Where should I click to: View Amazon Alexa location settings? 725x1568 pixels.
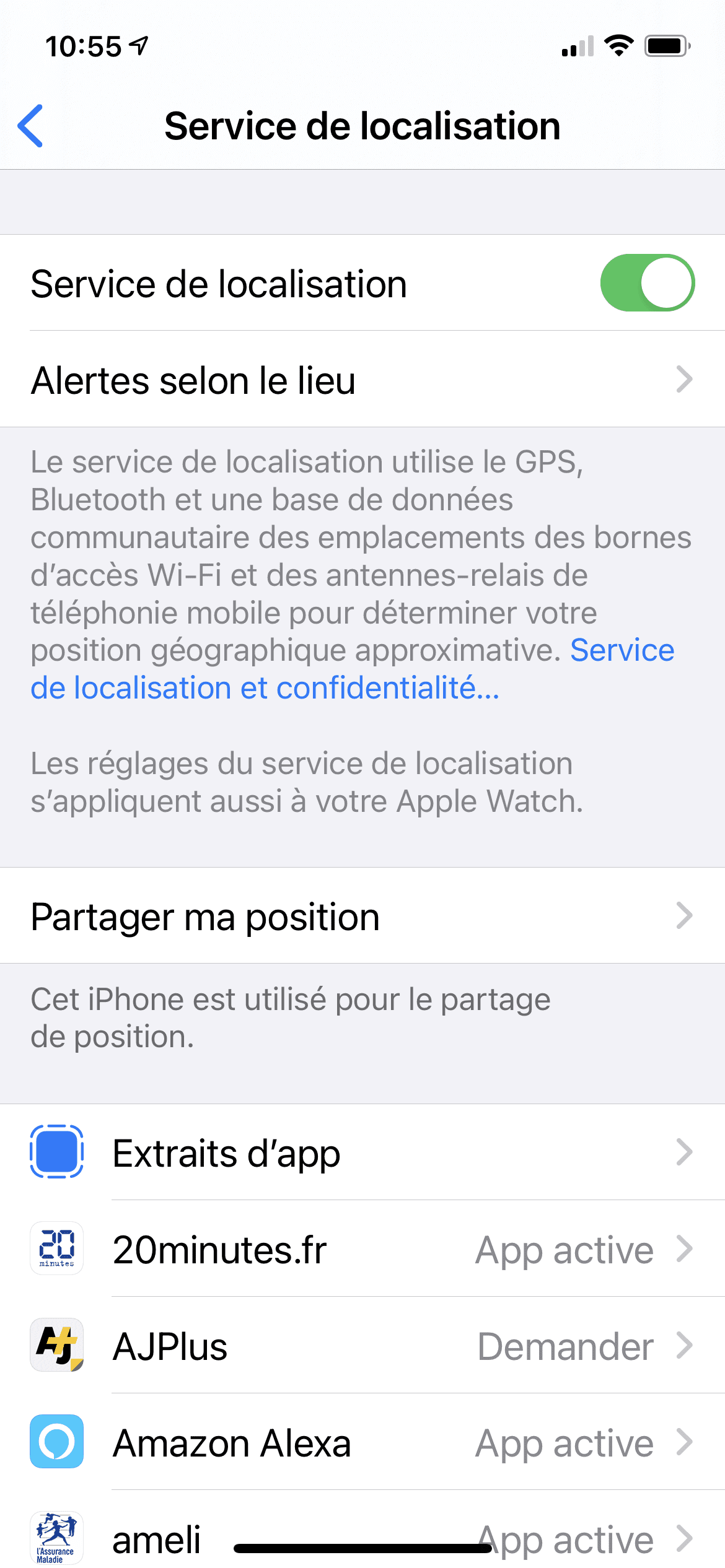362,1443
